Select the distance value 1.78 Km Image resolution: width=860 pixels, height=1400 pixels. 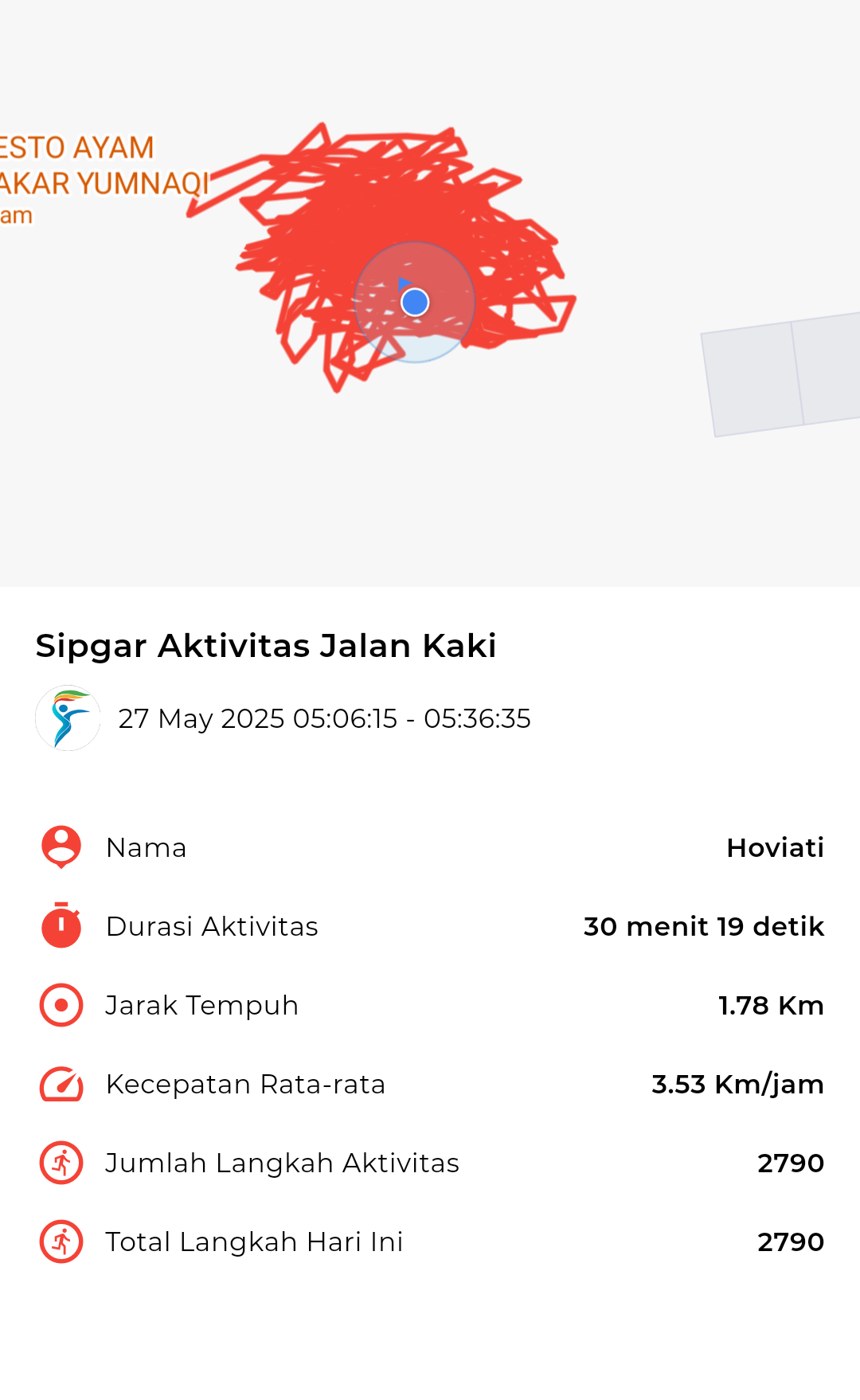(x=770, y=1004)
